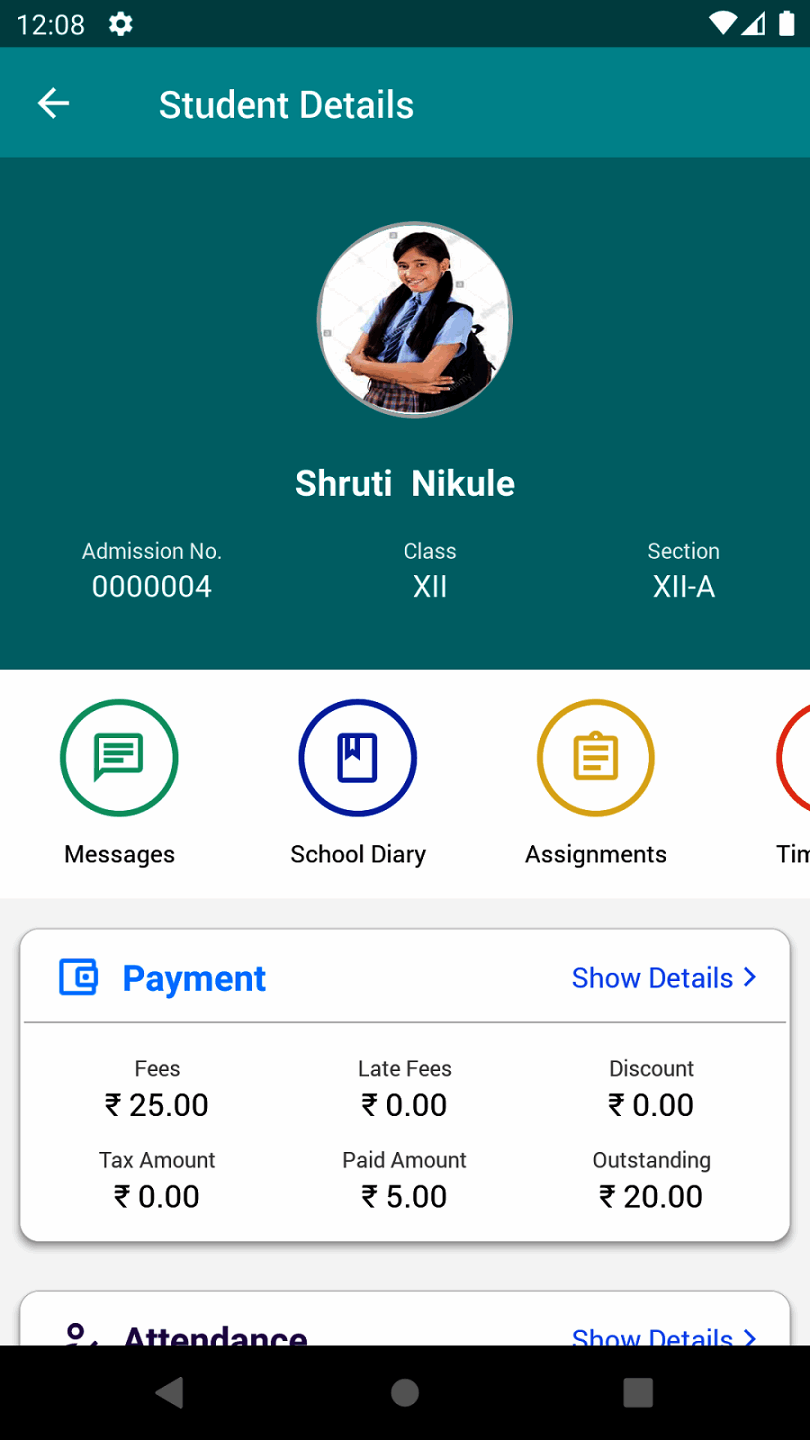Show Details for Payment

click(x=663, y=978)
